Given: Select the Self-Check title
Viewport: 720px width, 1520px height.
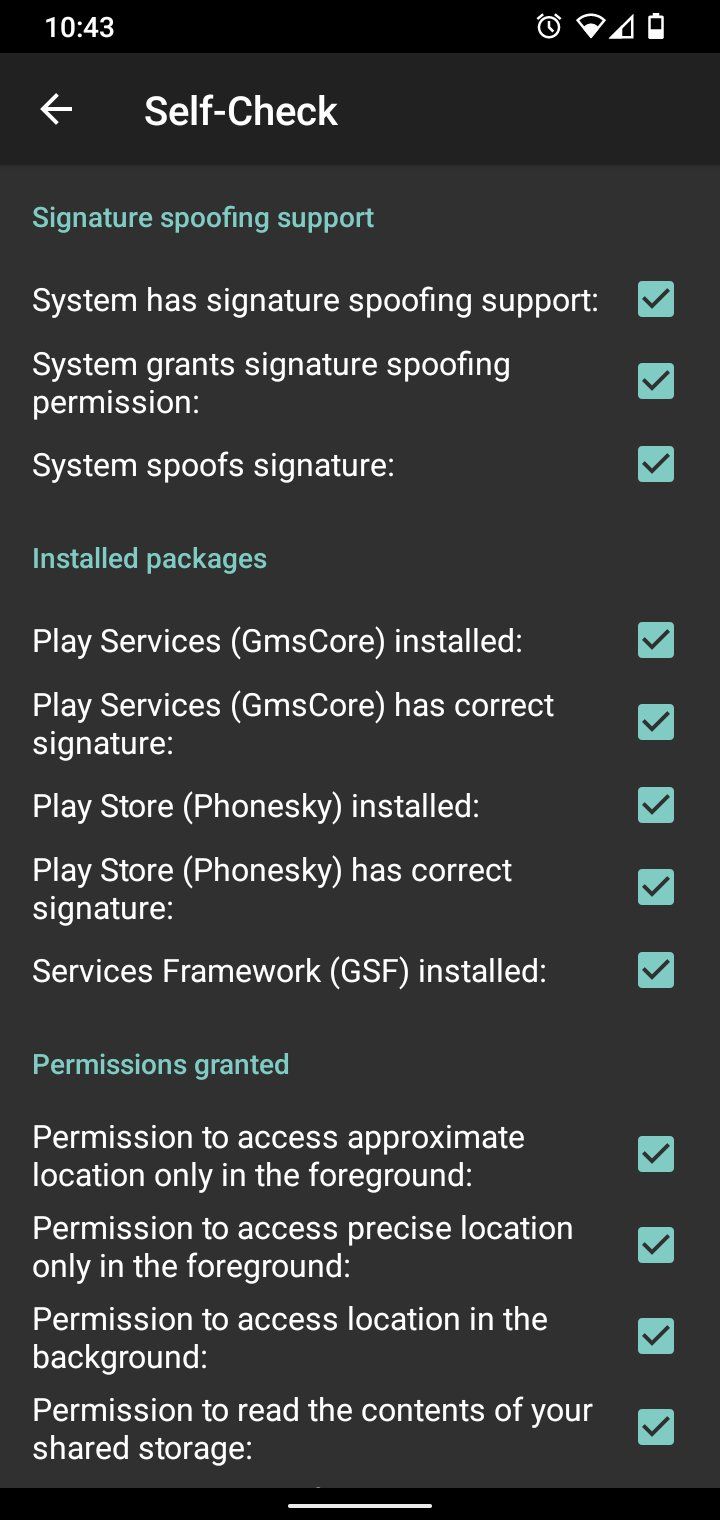Looking at the screenshot, I should [240, 109].
